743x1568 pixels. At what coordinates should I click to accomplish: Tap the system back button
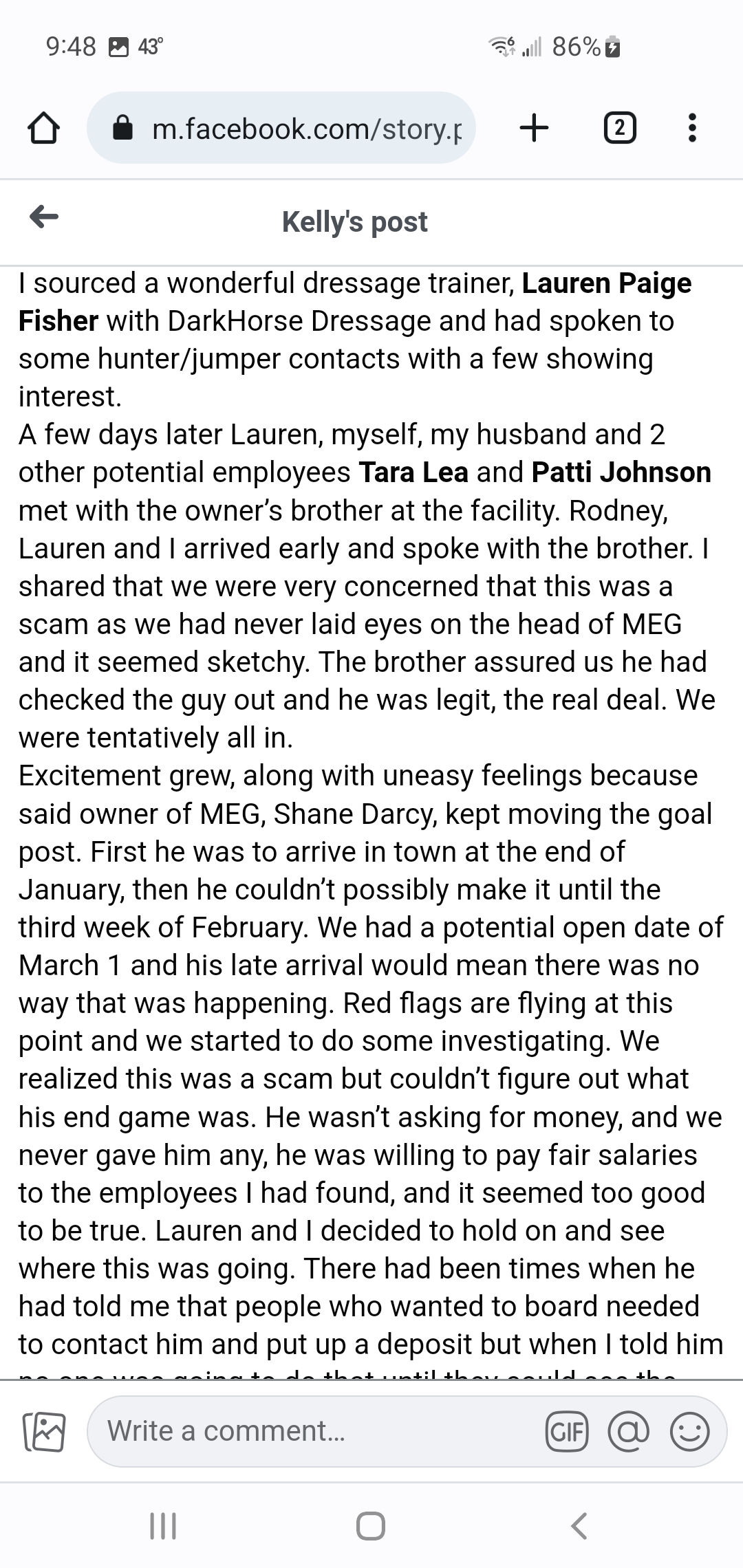[x=579, y=1525]
